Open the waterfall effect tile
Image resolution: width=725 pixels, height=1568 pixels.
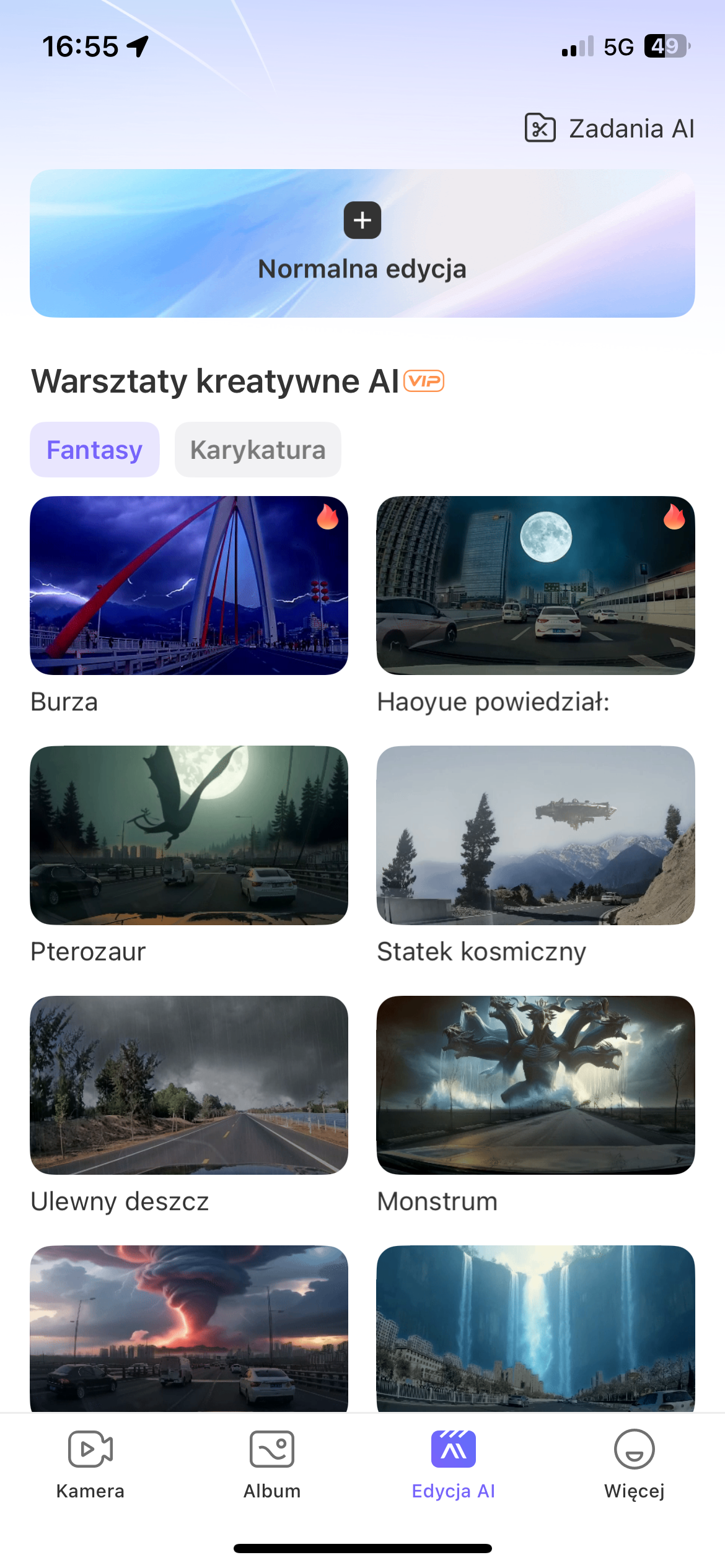[536, 1329]
